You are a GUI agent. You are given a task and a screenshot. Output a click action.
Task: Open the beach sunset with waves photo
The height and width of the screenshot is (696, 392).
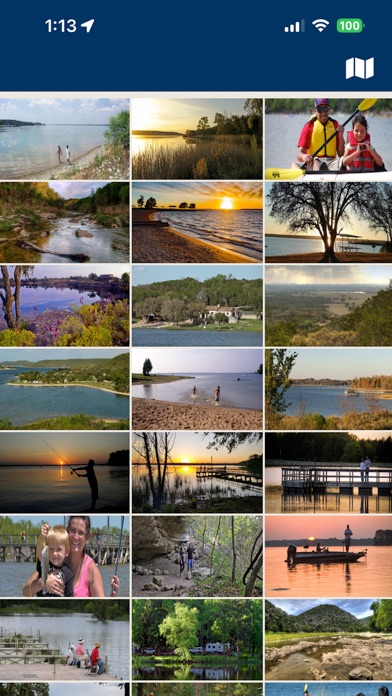coord(197,222)
